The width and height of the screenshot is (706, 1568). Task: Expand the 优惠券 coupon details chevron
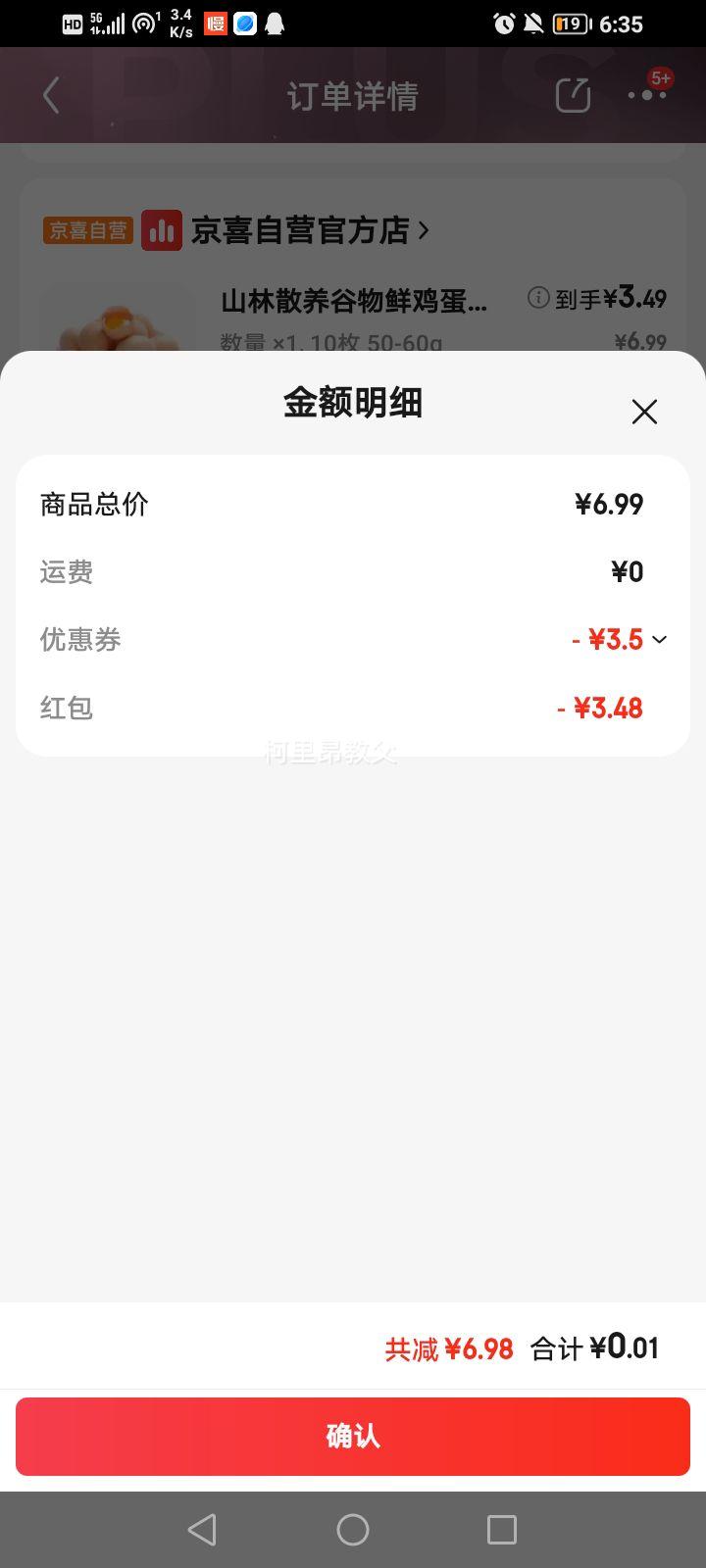(660, 640)
